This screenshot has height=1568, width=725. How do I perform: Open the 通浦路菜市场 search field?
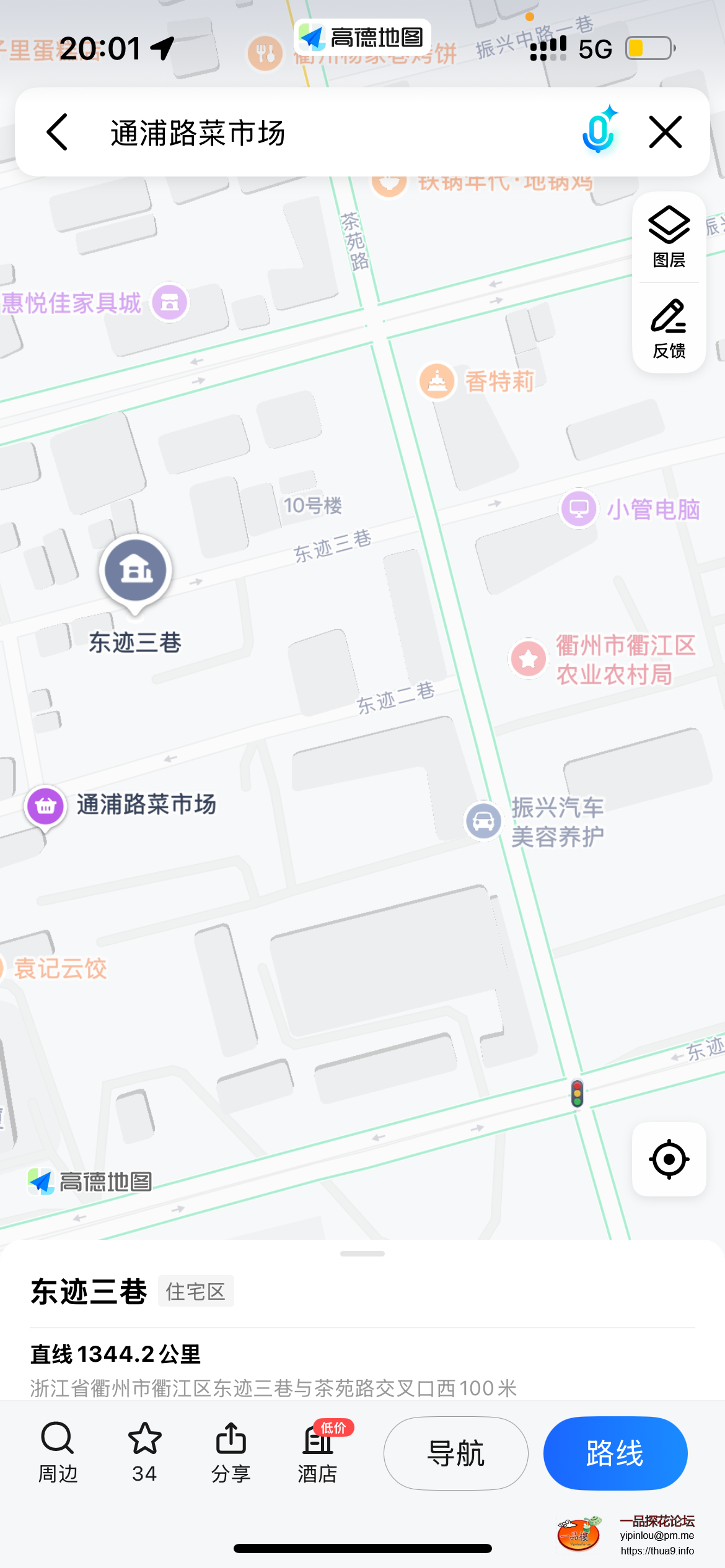click(310, 133)
